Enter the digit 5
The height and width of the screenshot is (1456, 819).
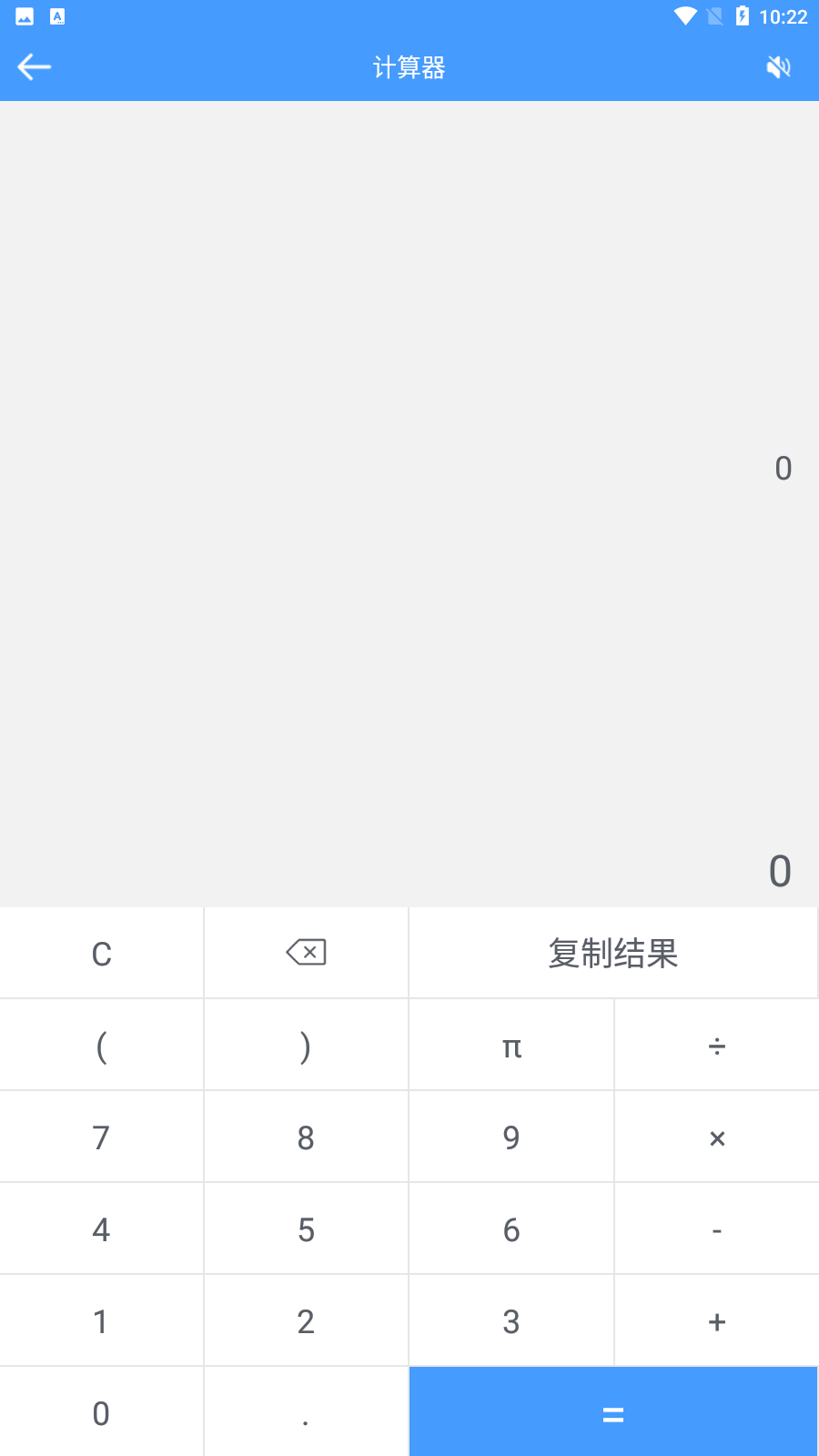tap(306, 1230)
